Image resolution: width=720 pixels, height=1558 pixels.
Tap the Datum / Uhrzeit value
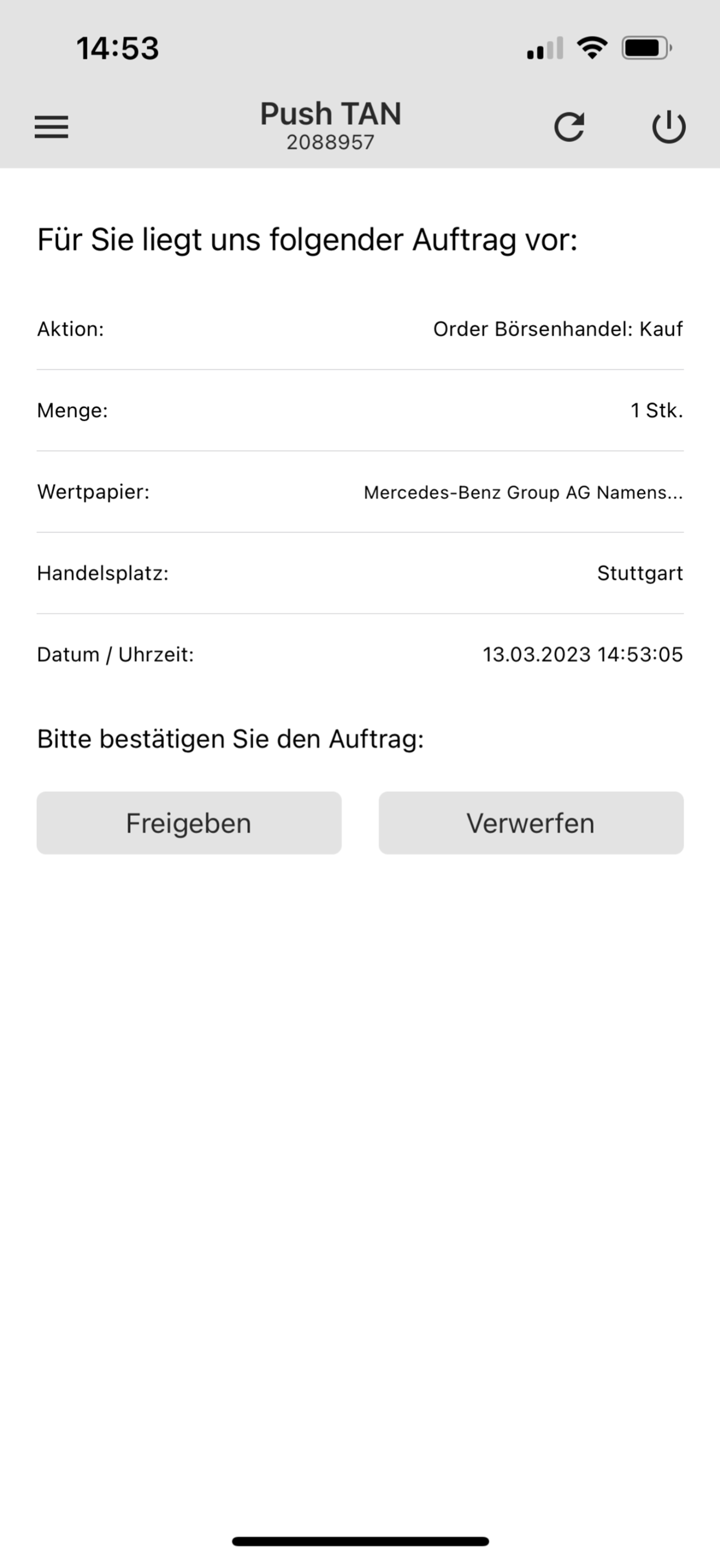pyautogui.click(x=582, y=655)
